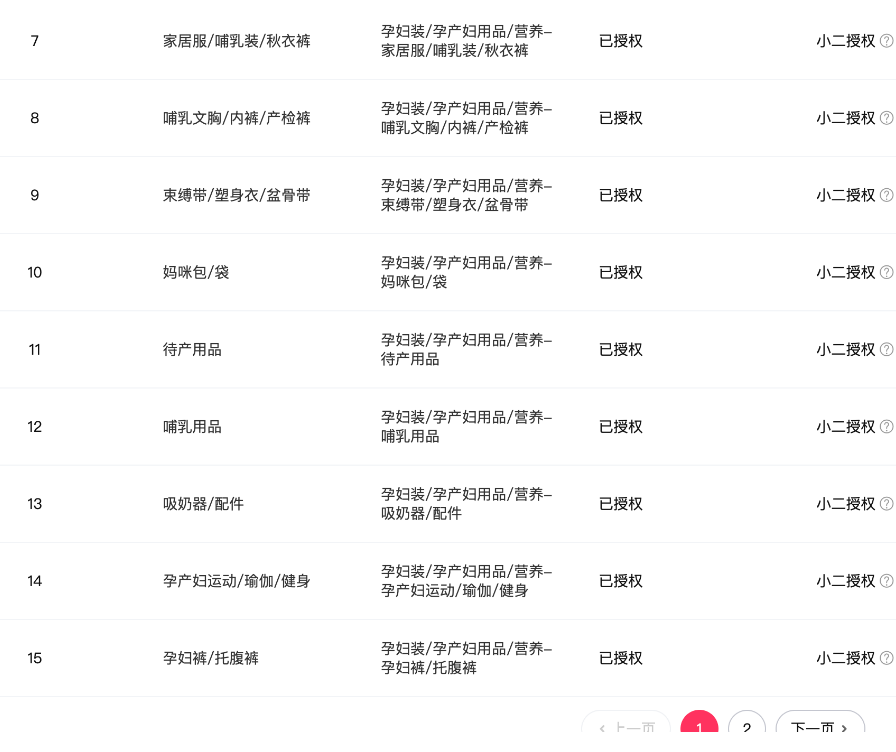This screenshot has height=752, width=896.
Task: Open 小二授权 help for 孕产妇运动/瑜伽/健身
Action: 886,580
